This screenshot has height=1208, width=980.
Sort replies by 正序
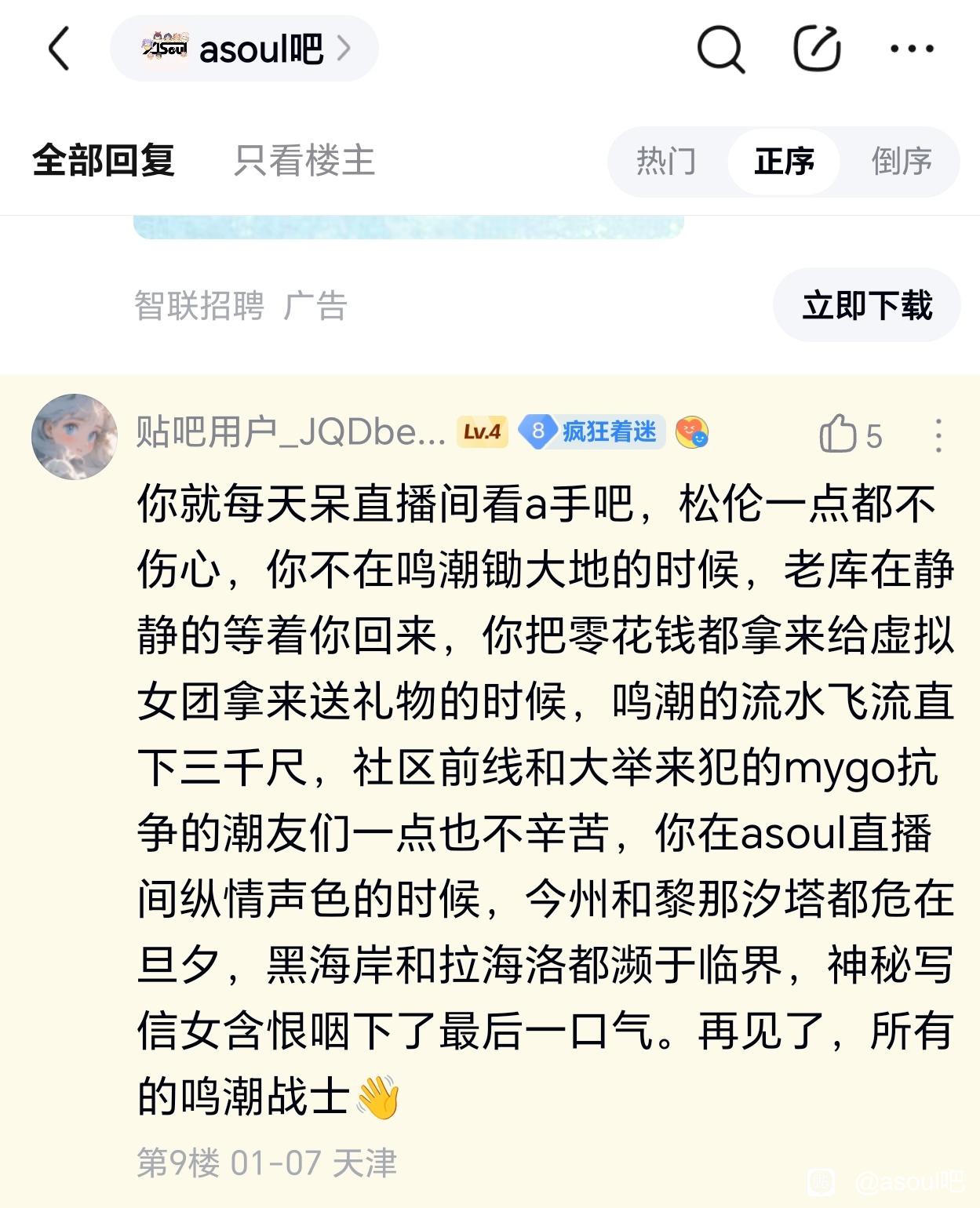click(784, 162)
